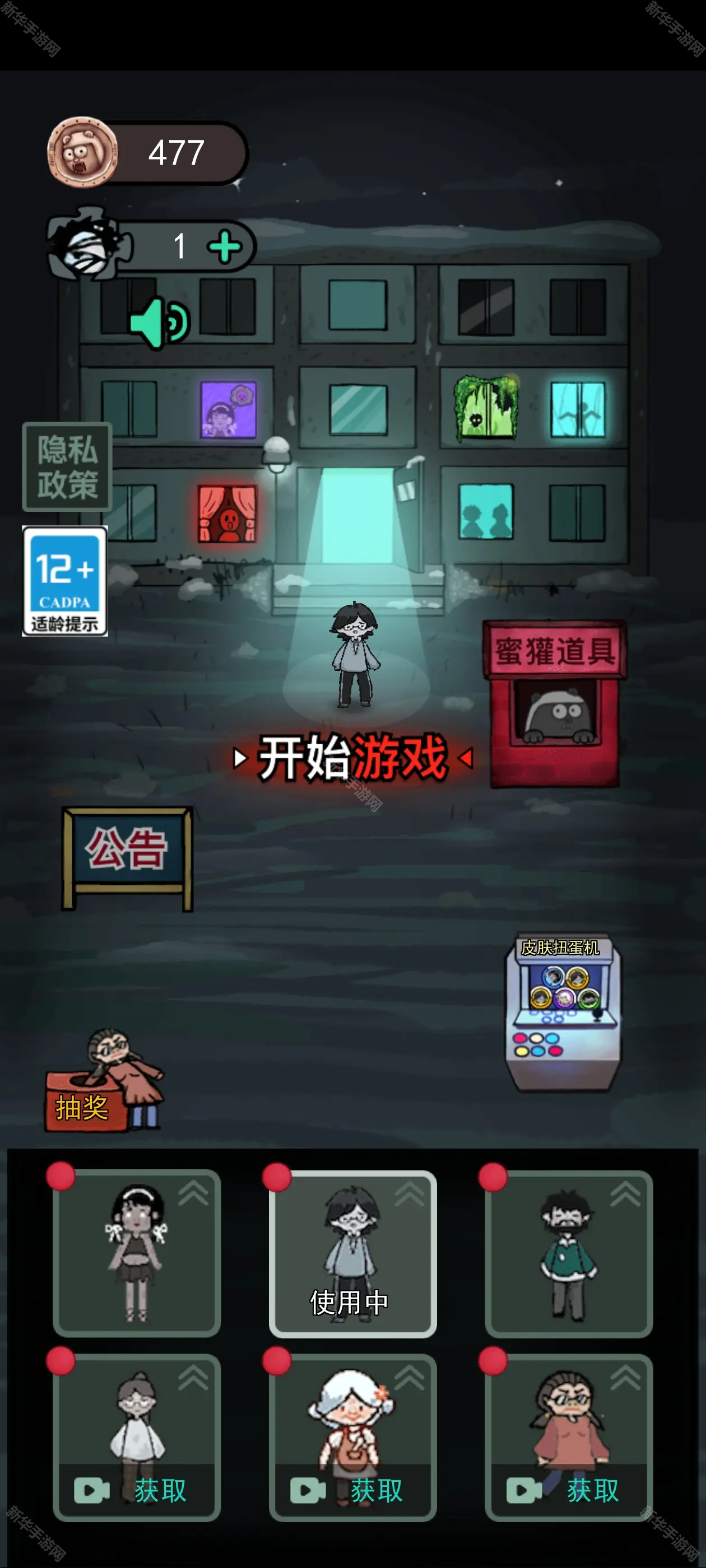
Task: Get the white-haired grandma character via video
Action: (x=352, y=1490)
